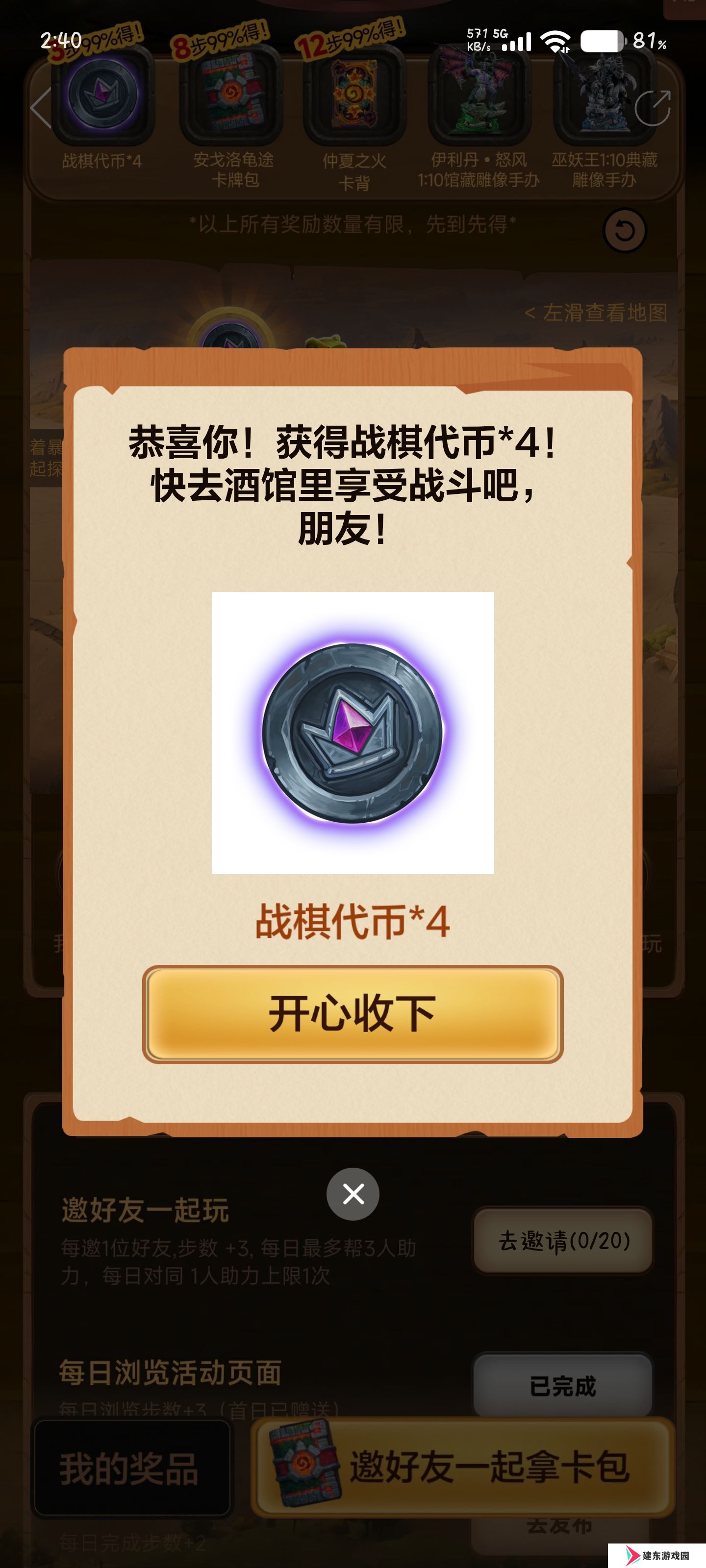
Task: Tap the refresh icon beside rewards notice
Action: pyautogui.click(x=625, y=231)
